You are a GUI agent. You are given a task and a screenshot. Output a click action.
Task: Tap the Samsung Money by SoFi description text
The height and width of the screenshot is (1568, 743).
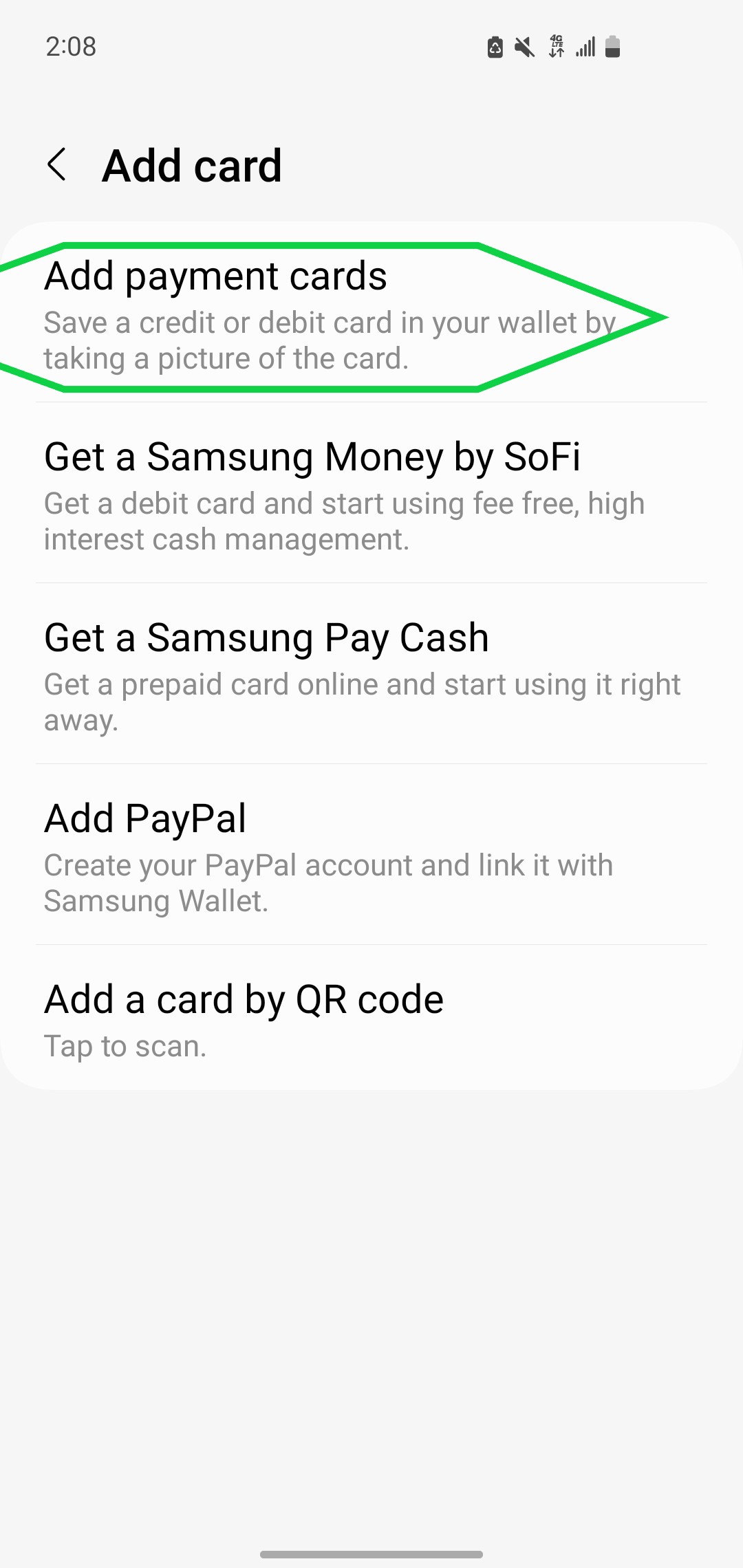click(344, 521)
